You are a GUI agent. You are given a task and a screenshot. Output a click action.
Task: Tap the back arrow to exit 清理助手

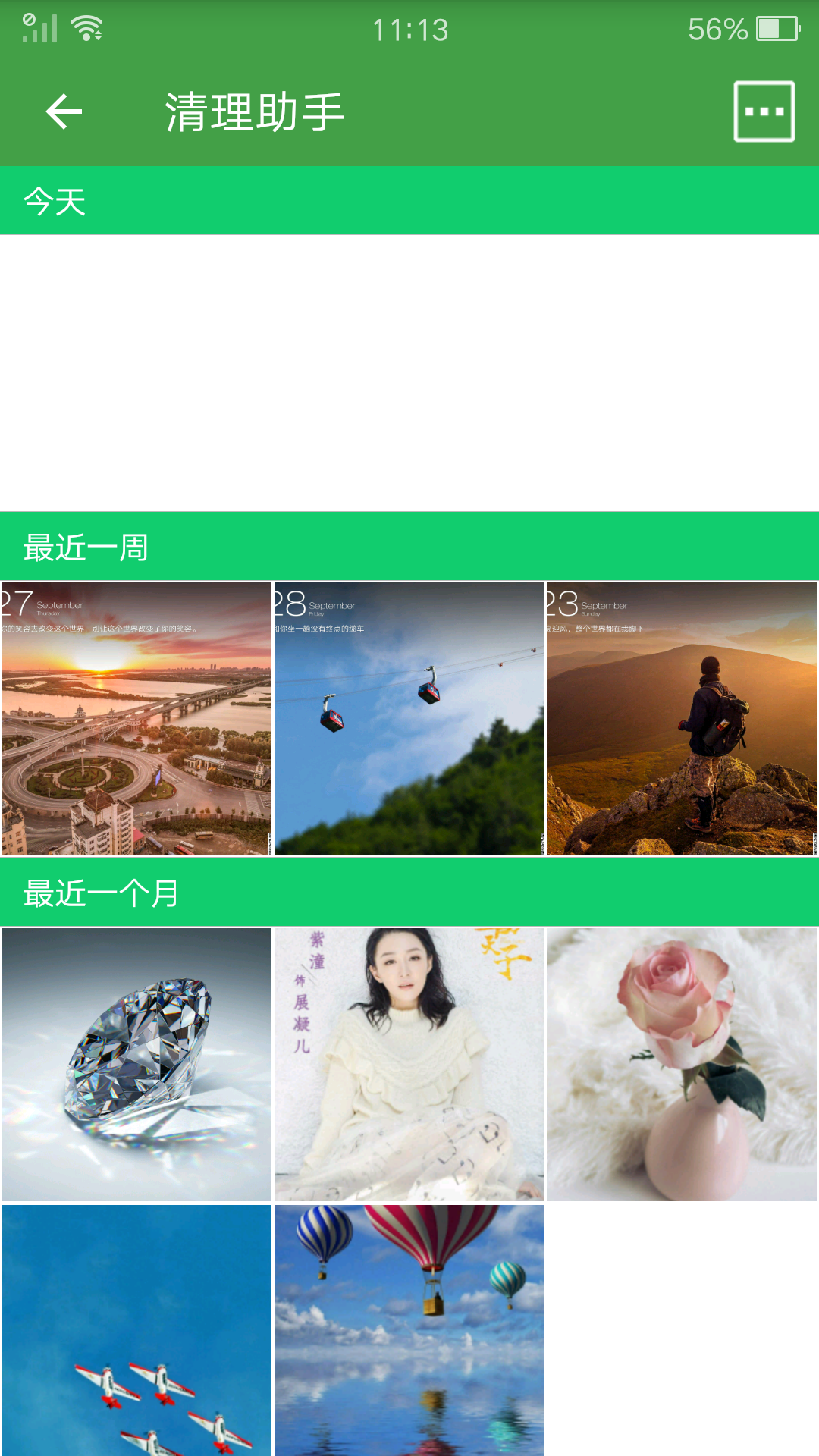(x=61, y=111)
